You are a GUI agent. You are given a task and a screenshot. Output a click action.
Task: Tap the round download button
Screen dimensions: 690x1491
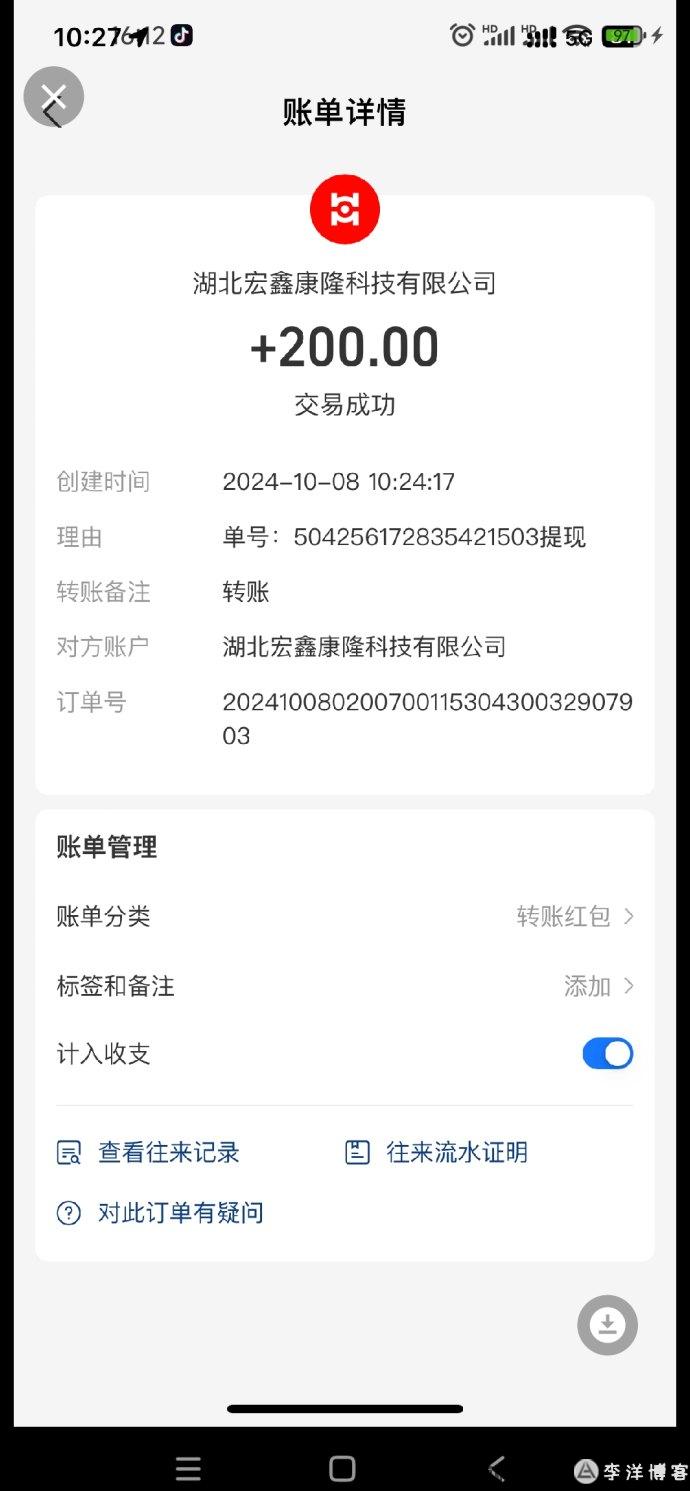(x=607, y=1325)
